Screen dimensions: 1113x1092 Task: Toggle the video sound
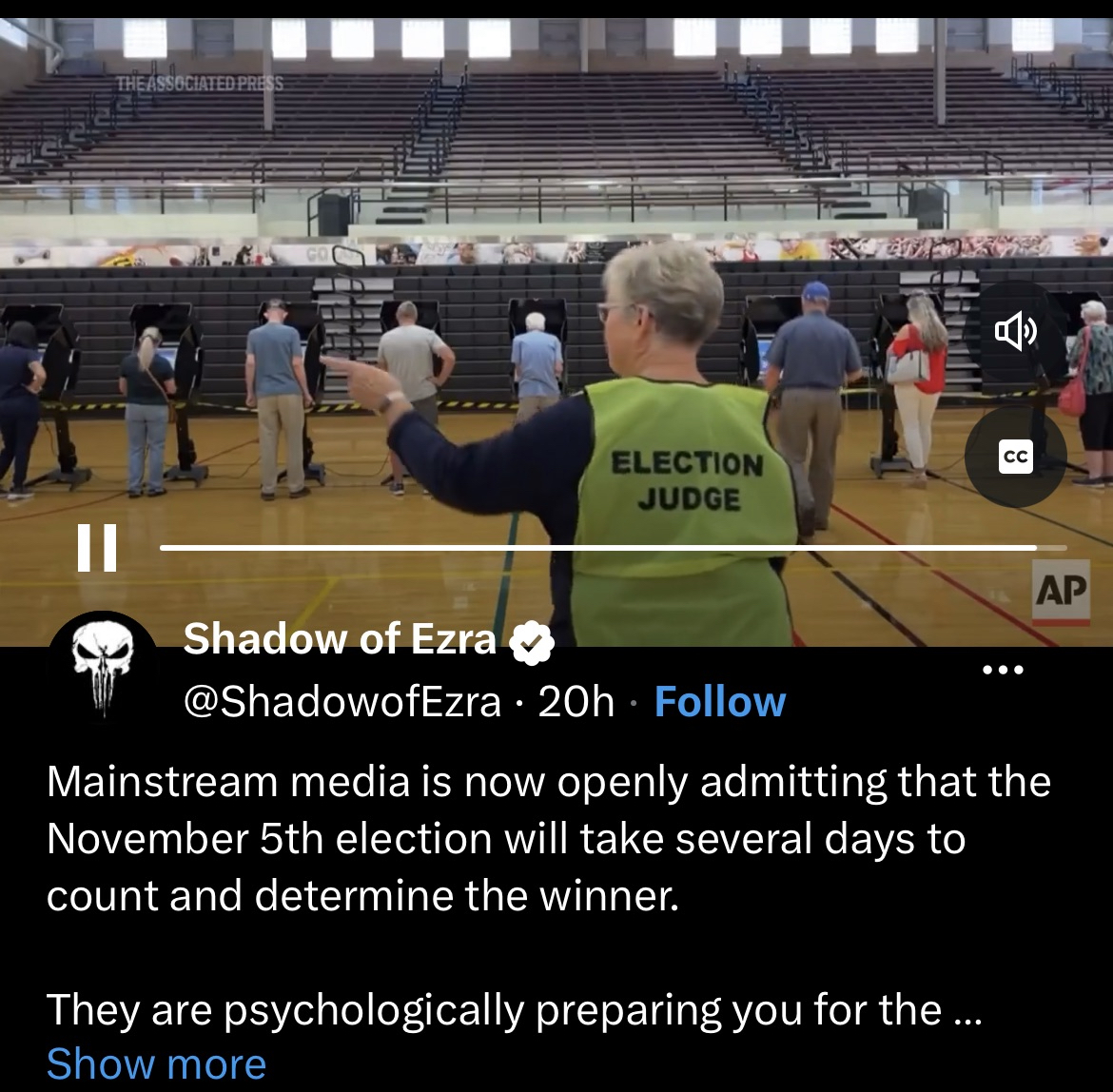click(1015, 332)
